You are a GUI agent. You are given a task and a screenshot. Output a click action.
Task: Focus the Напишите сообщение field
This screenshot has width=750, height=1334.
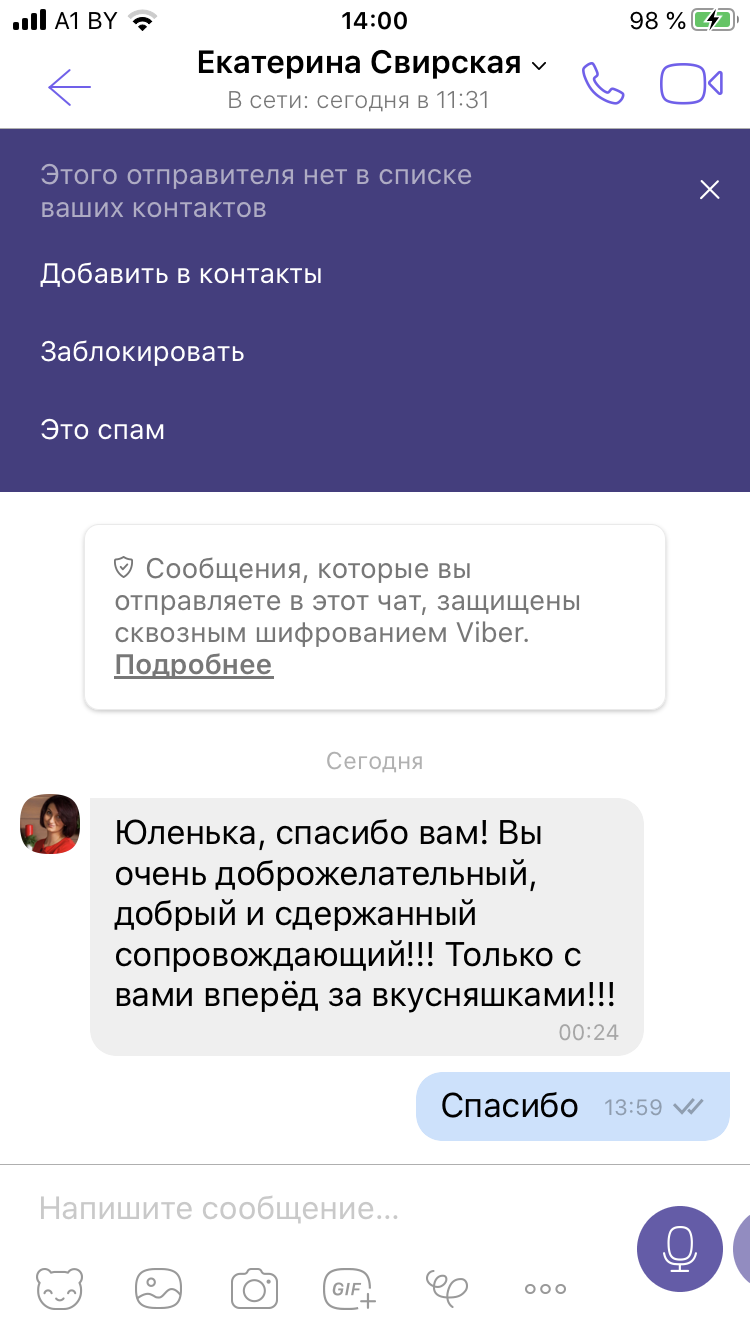click(320, 1209)
